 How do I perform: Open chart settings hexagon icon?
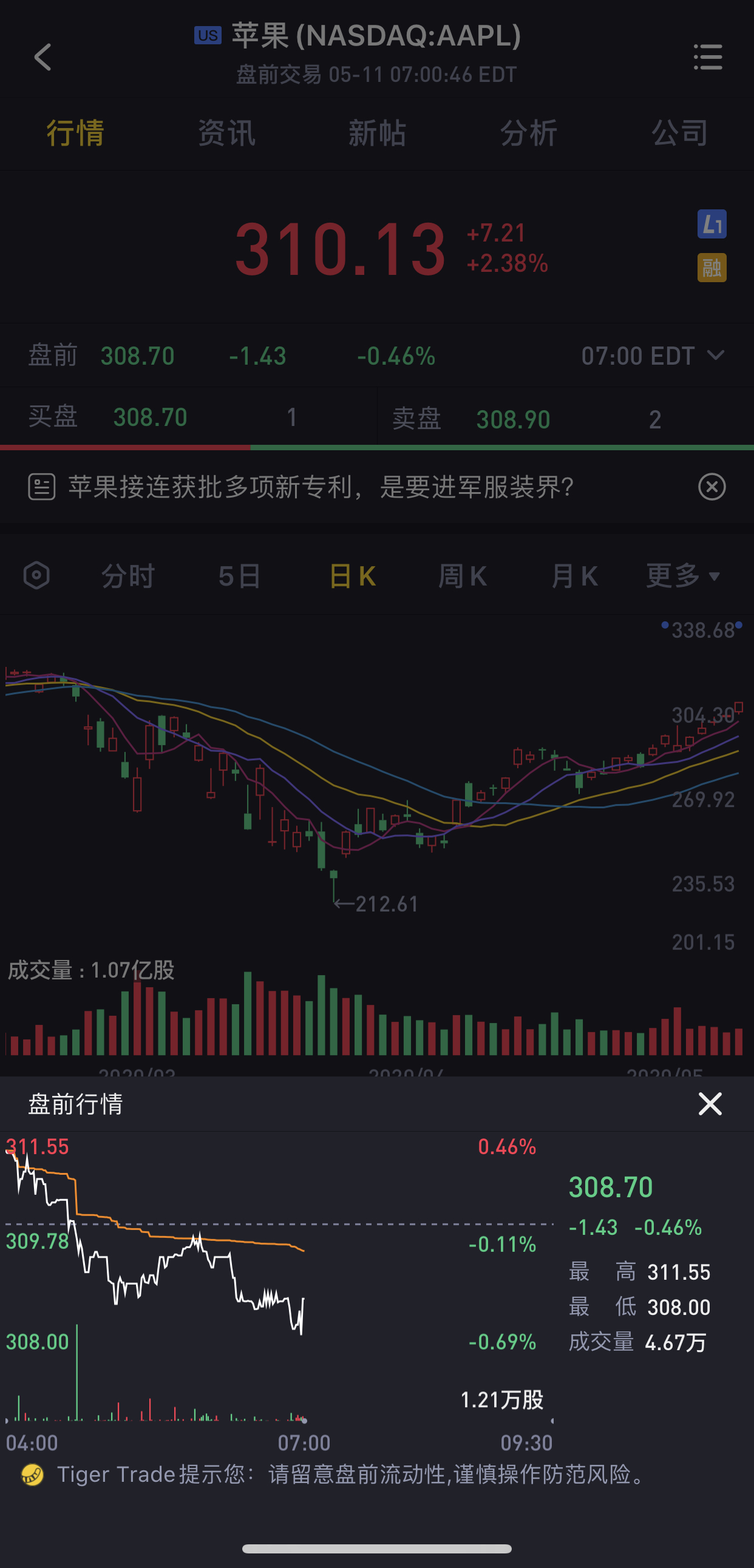pos(36,575)
